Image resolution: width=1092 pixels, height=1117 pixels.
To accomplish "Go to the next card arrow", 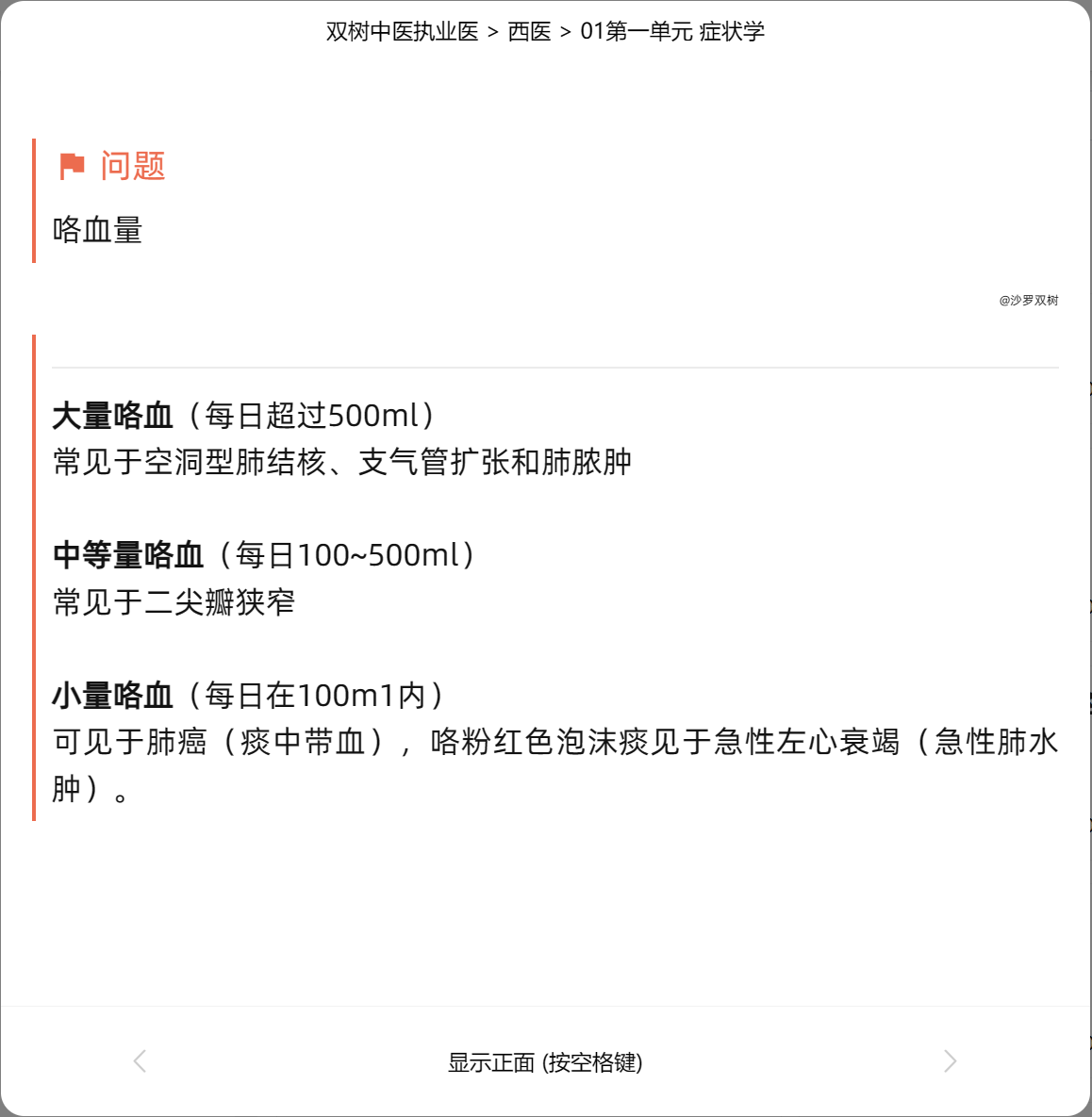I will pos(950,1061).
